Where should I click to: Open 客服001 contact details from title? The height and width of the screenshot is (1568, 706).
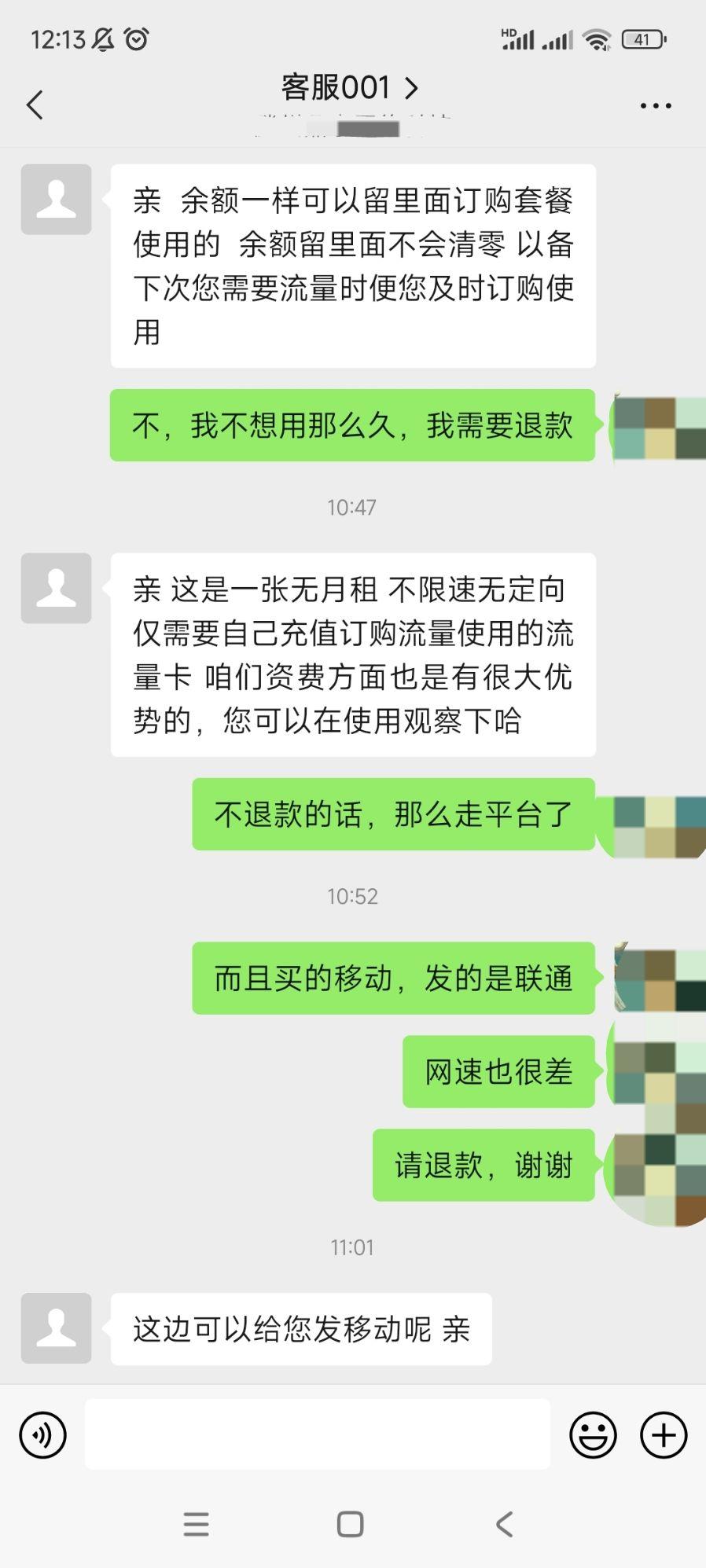(350, 87)
